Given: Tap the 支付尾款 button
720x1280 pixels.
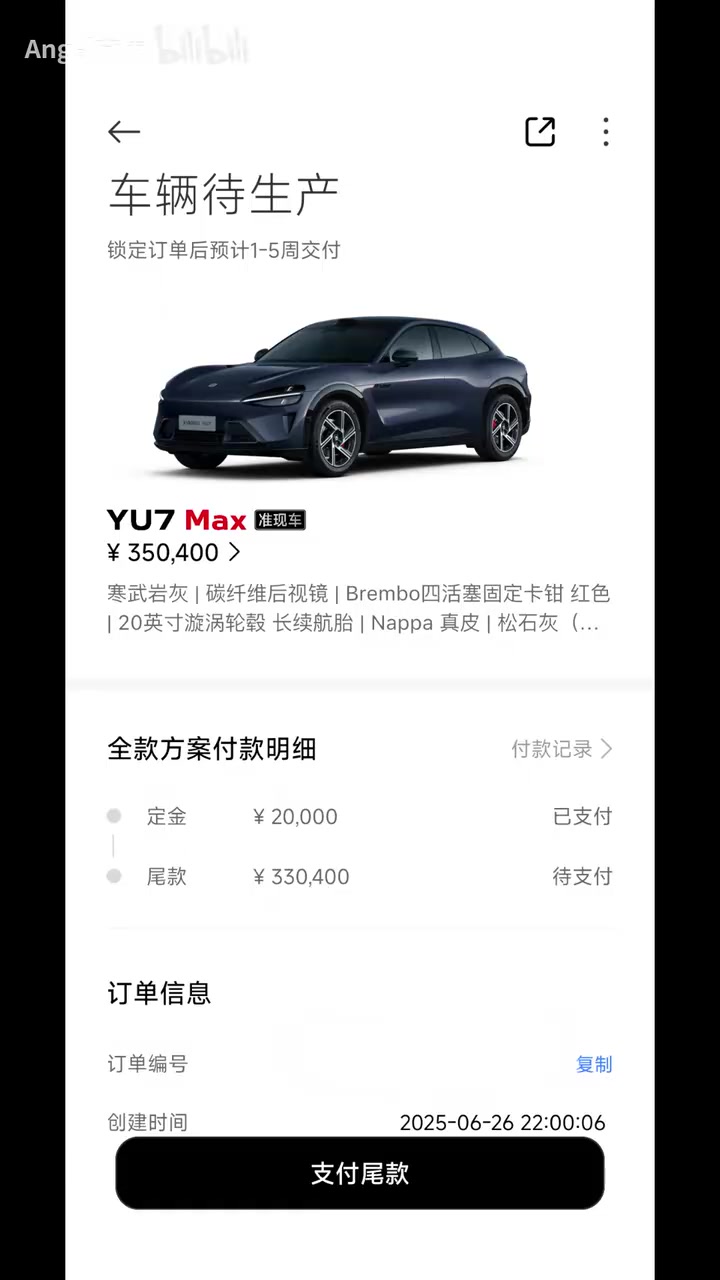Looking at the screenshot, I should pyautogui.click(x=360, y=1173).
